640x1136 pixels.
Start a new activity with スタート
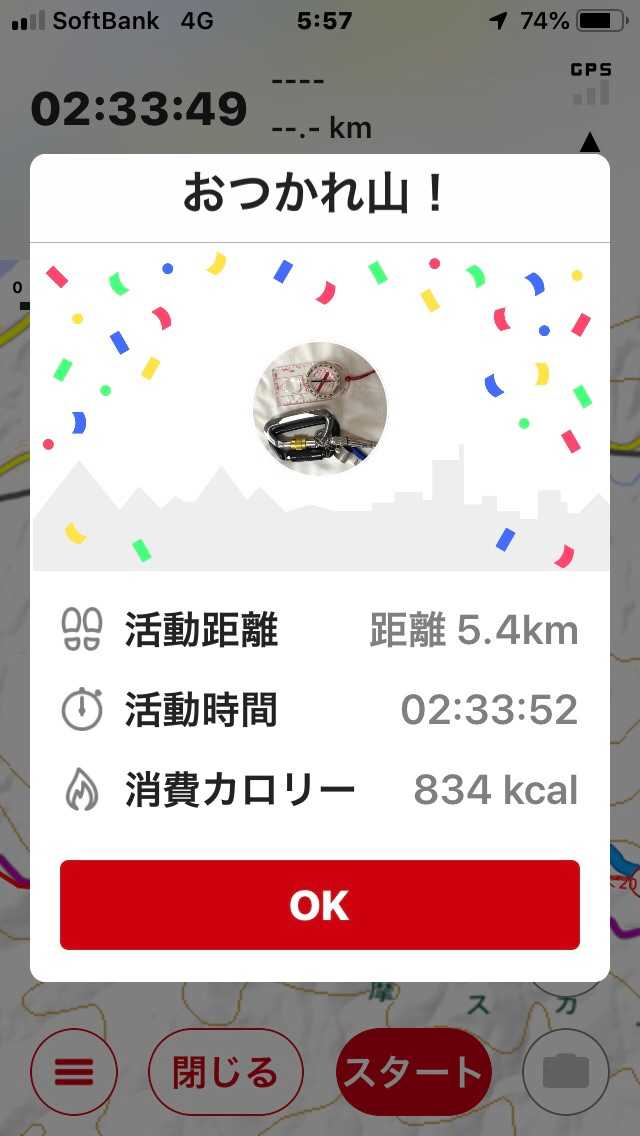click(x=414, y=1072)
